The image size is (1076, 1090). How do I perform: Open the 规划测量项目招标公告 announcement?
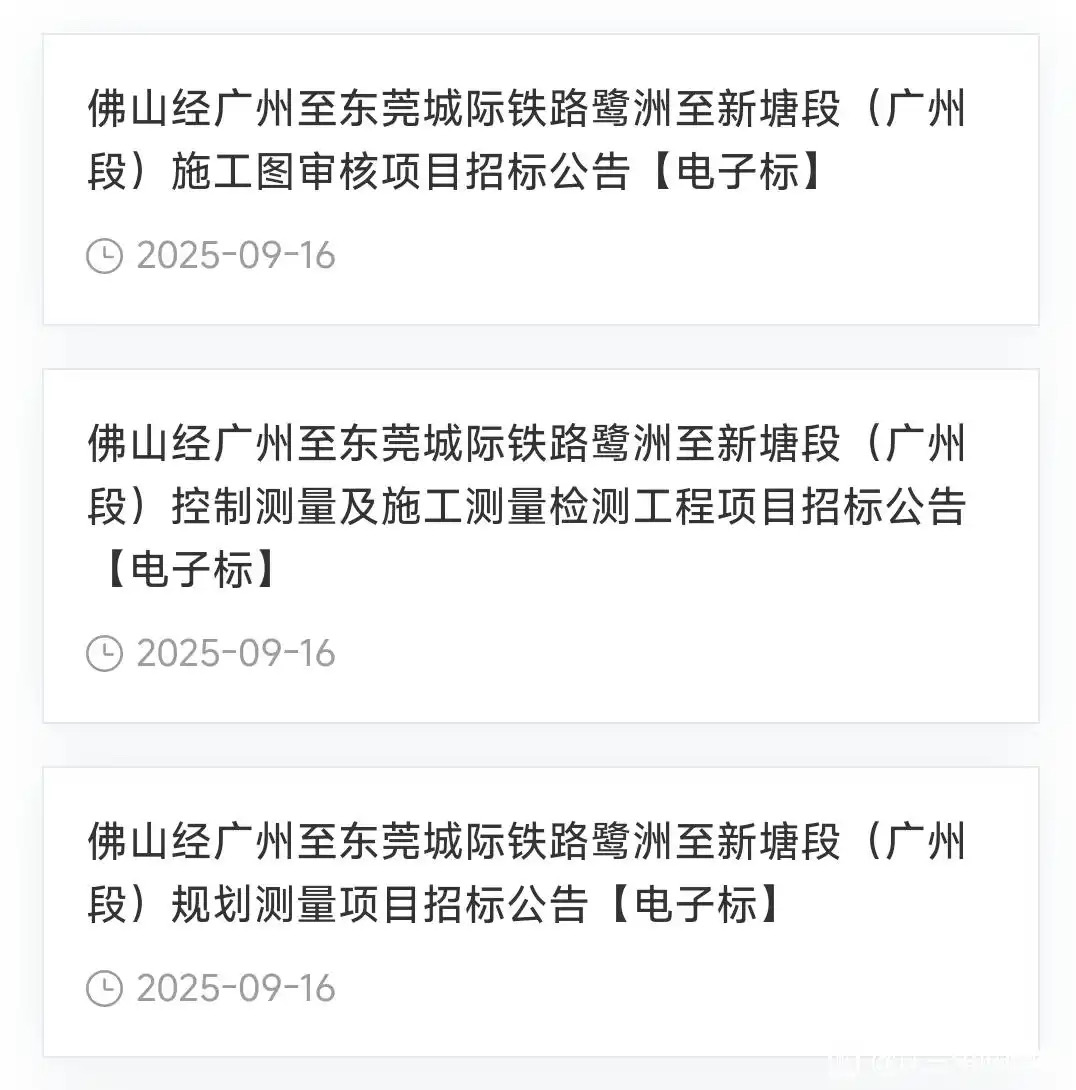(527, 873)
